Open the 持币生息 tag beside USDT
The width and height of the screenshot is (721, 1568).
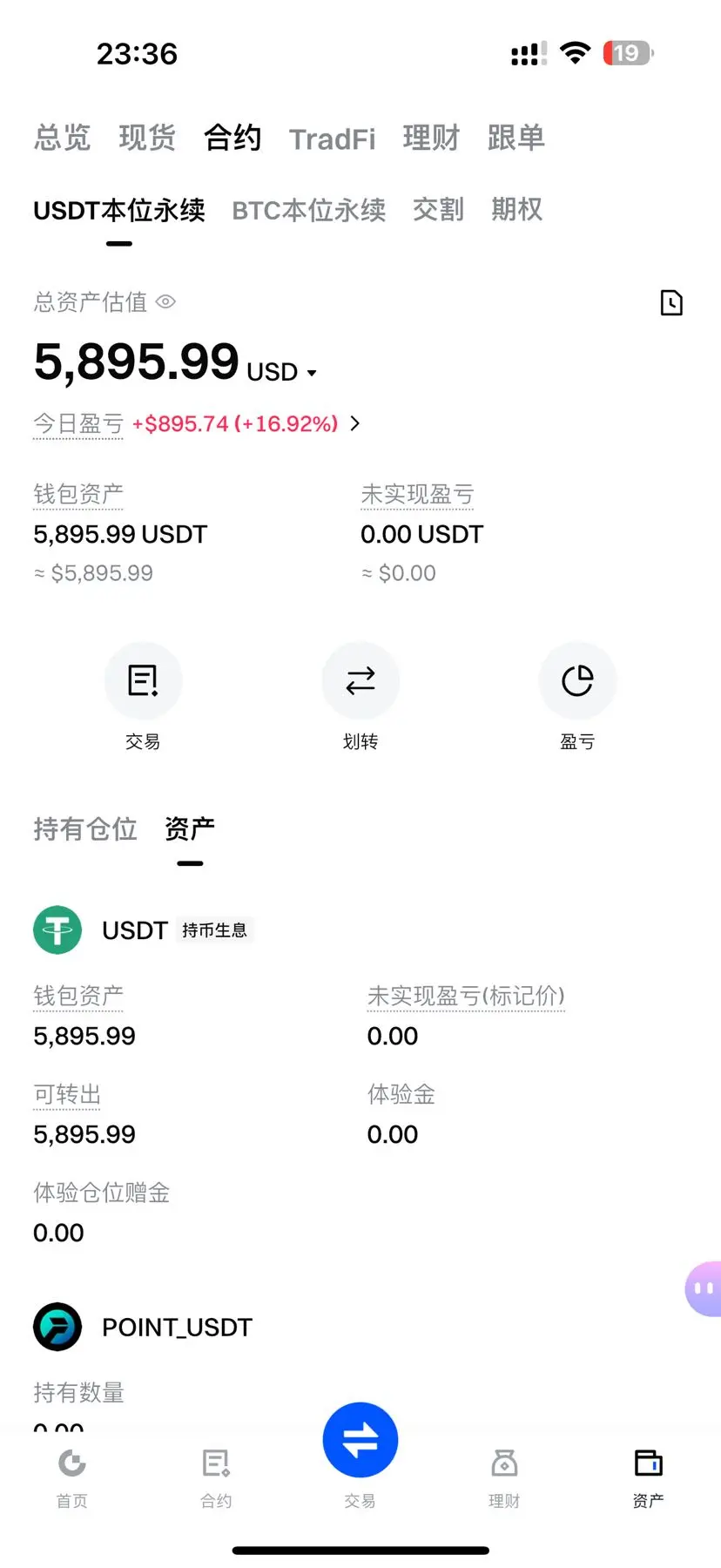click(214, 930)
